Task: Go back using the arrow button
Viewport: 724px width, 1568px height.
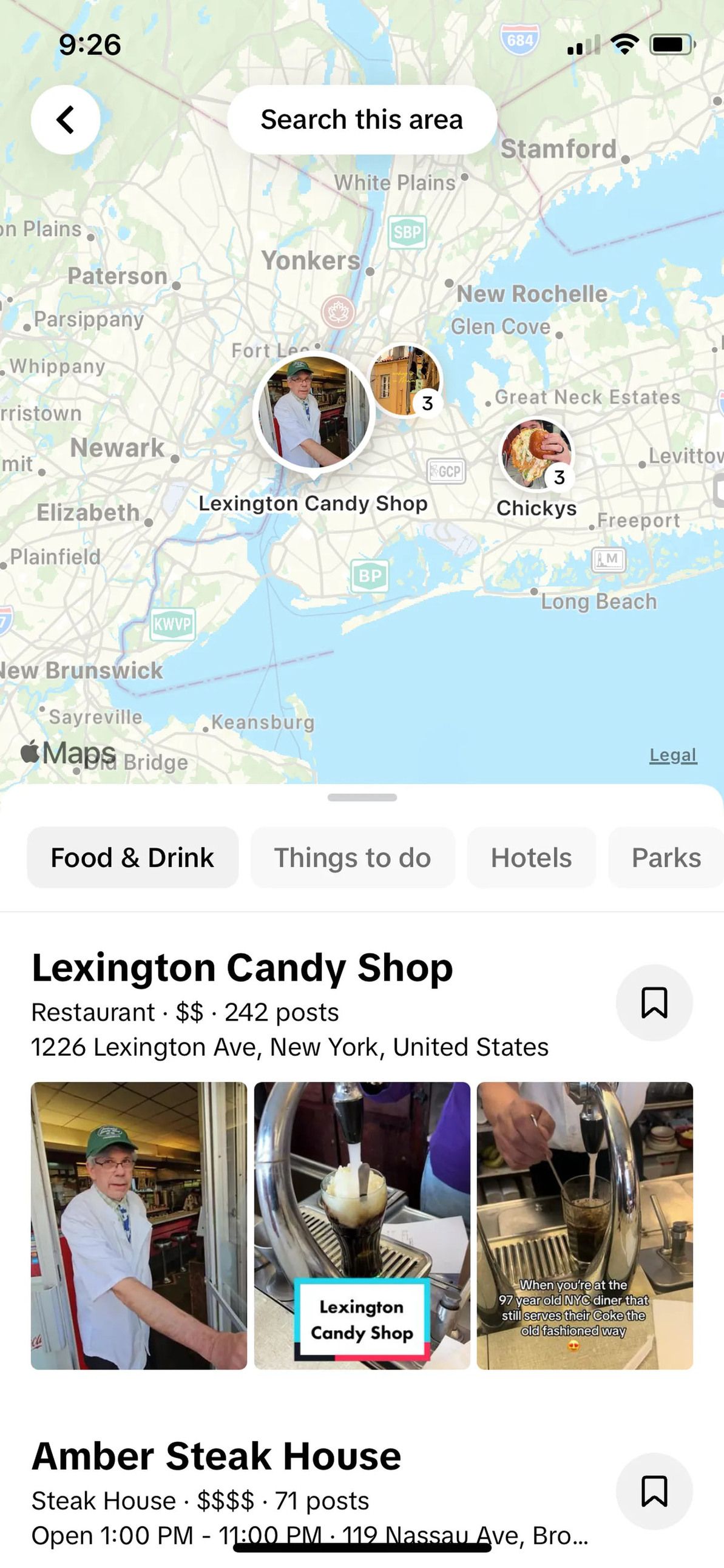Action: (x=66, y=120)
